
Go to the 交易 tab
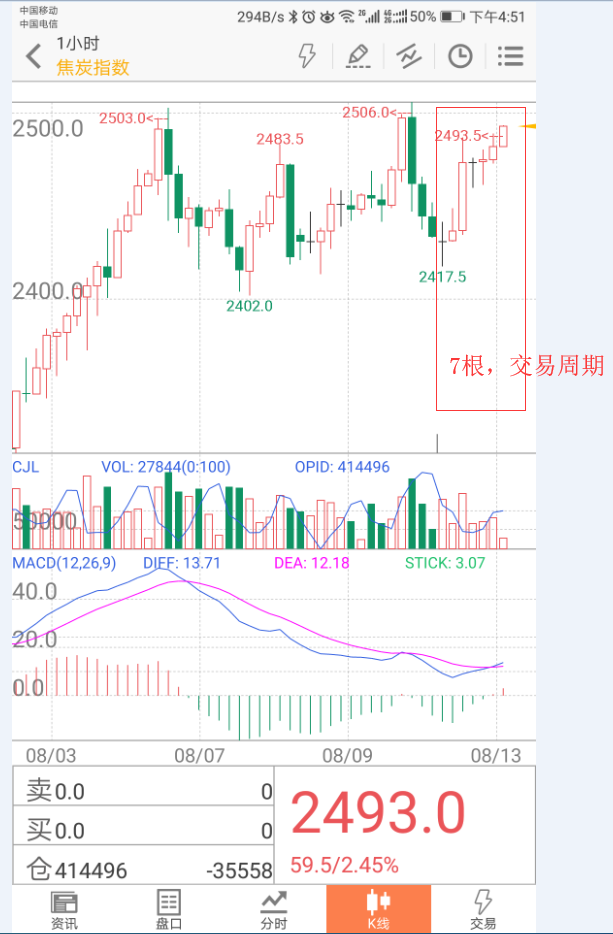(x=483, y=909)
